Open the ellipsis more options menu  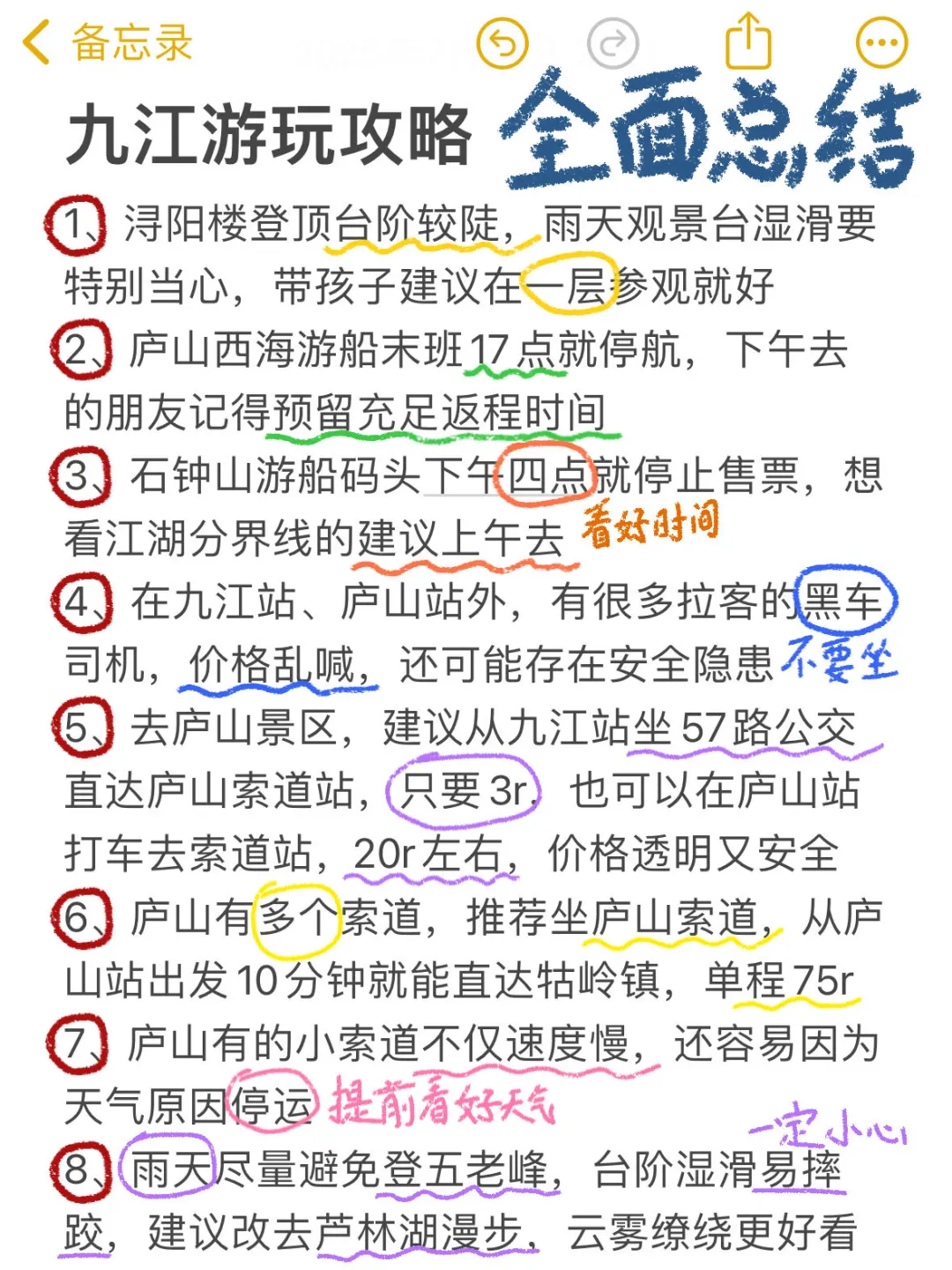(x=881, y=40)
